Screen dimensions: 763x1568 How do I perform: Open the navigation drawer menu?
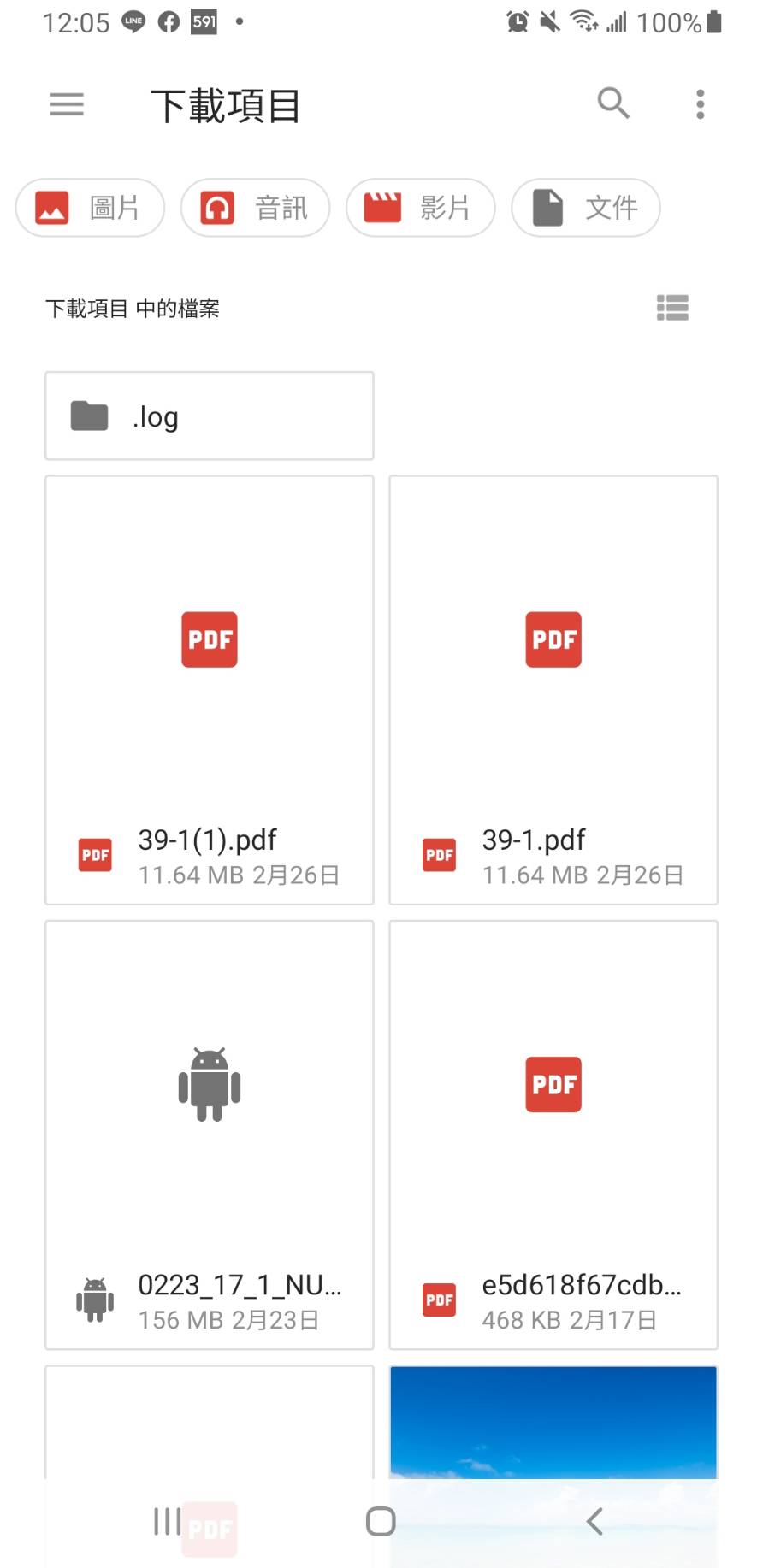[x=67, y=104]
